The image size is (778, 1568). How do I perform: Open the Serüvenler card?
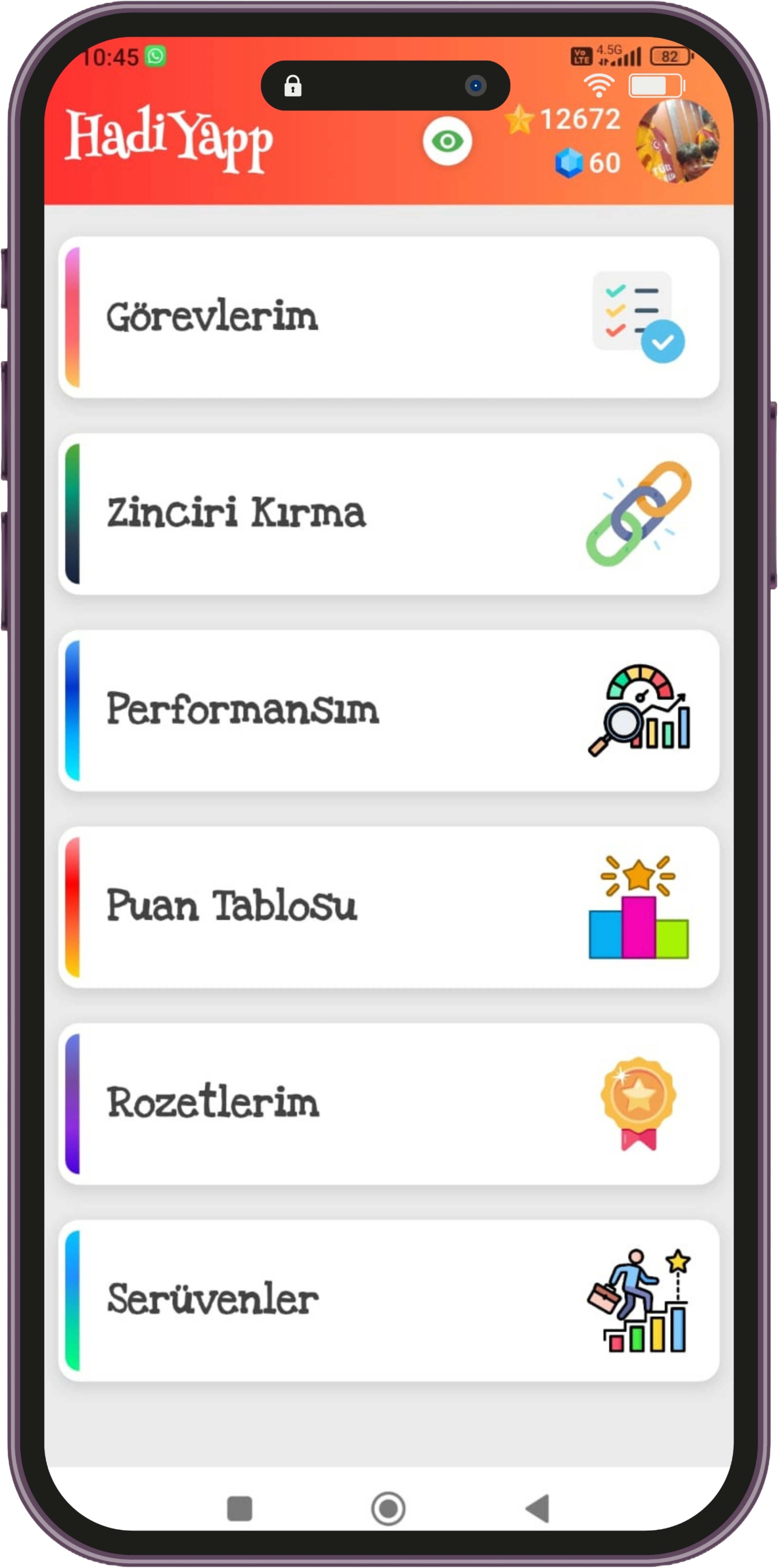point(388,1300)
